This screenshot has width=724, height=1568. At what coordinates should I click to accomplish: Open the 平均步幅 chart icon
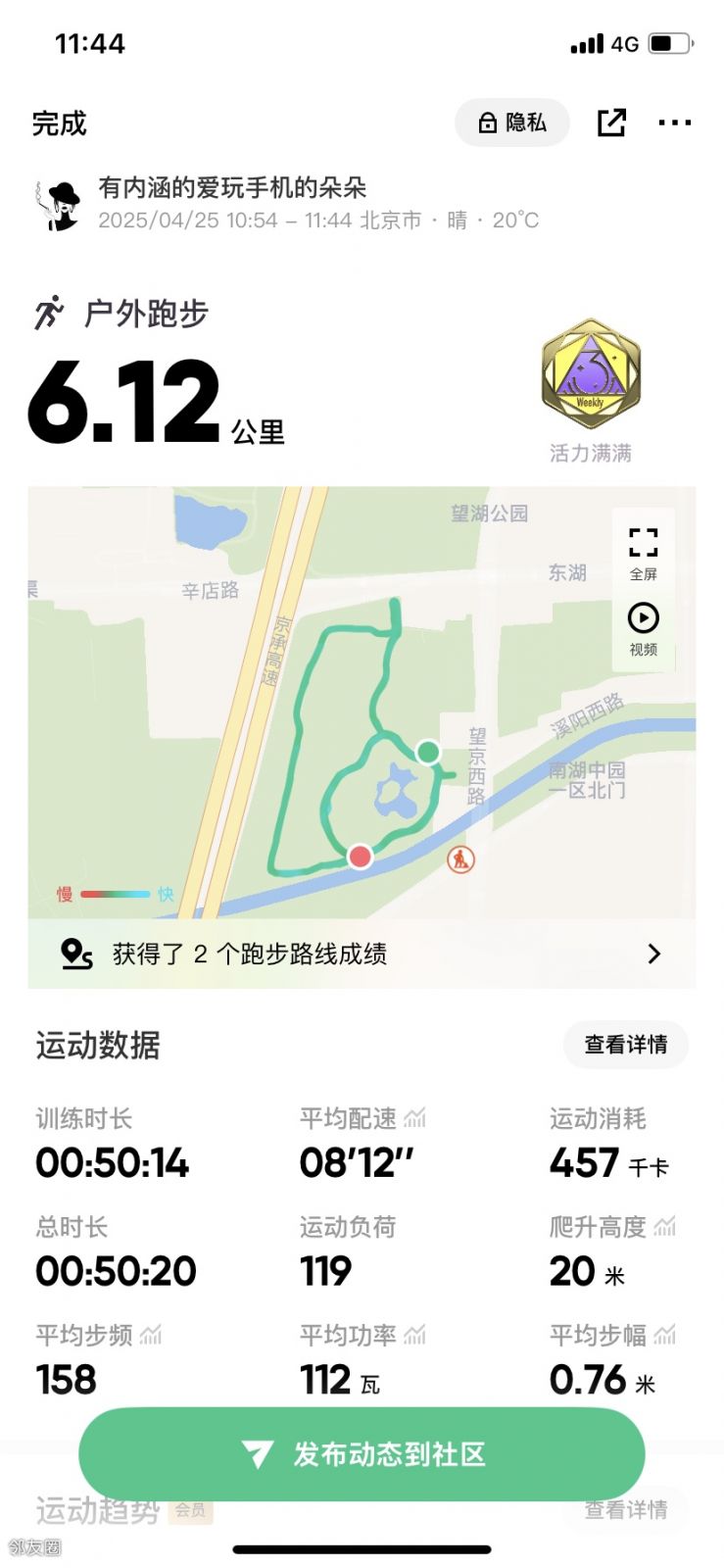pos(665,1335)
